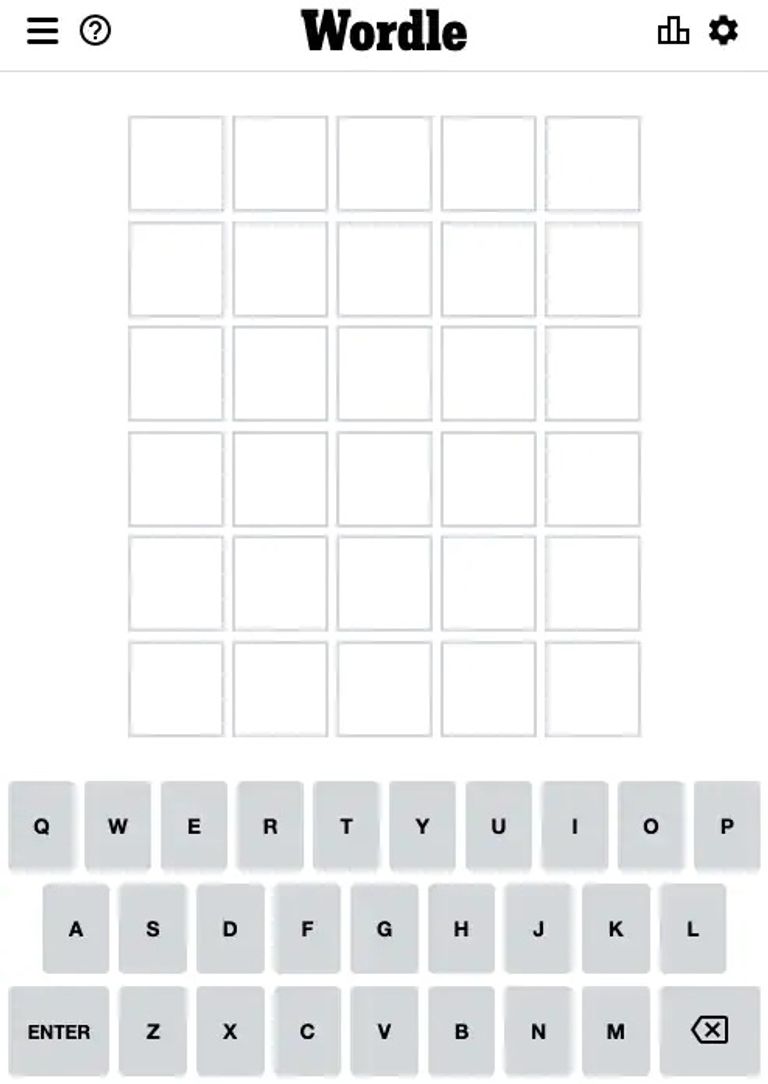Submit the guess with ENTER
Image resolution: width=768 pixels, height=1084 pixels.
pos(59,1031)
